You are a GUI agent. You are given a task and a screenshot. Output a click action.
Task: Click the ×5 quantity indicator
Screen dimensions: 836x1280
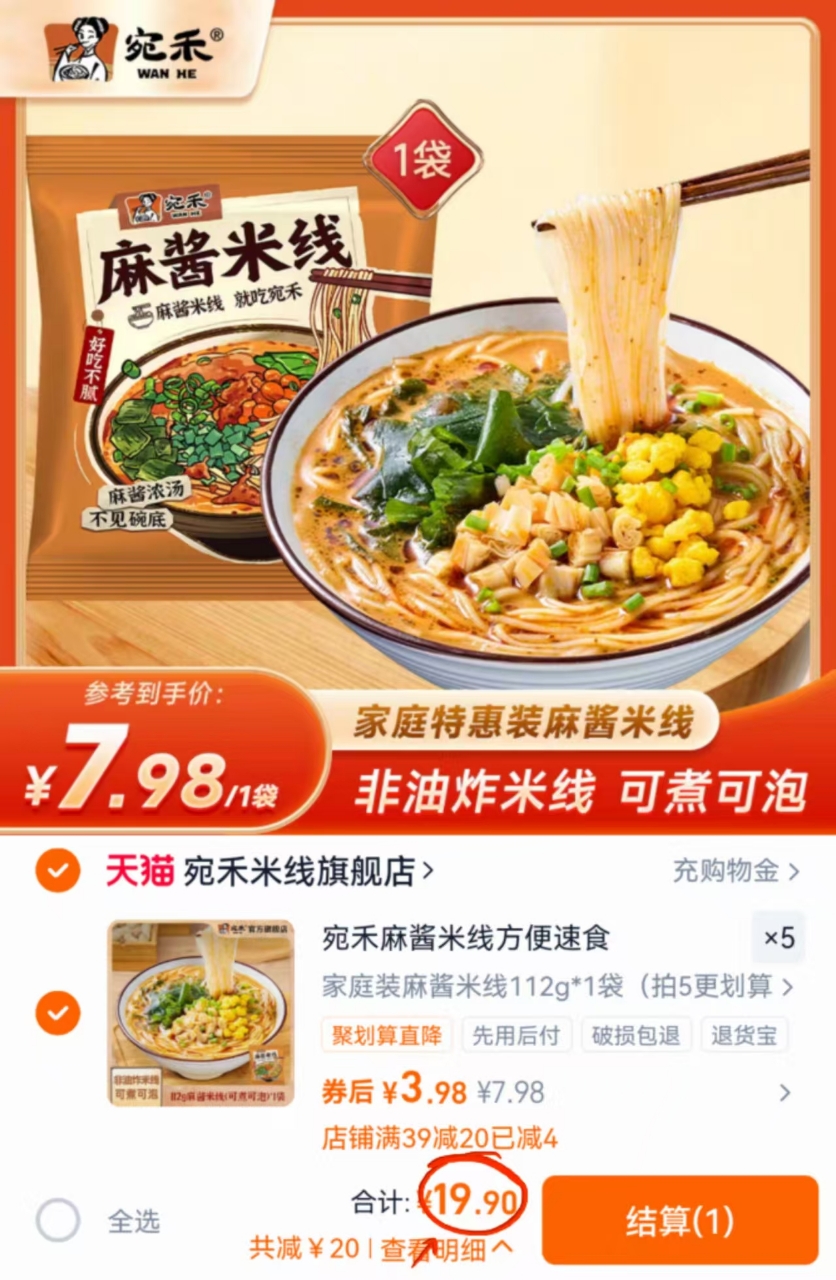pos(777,938)
